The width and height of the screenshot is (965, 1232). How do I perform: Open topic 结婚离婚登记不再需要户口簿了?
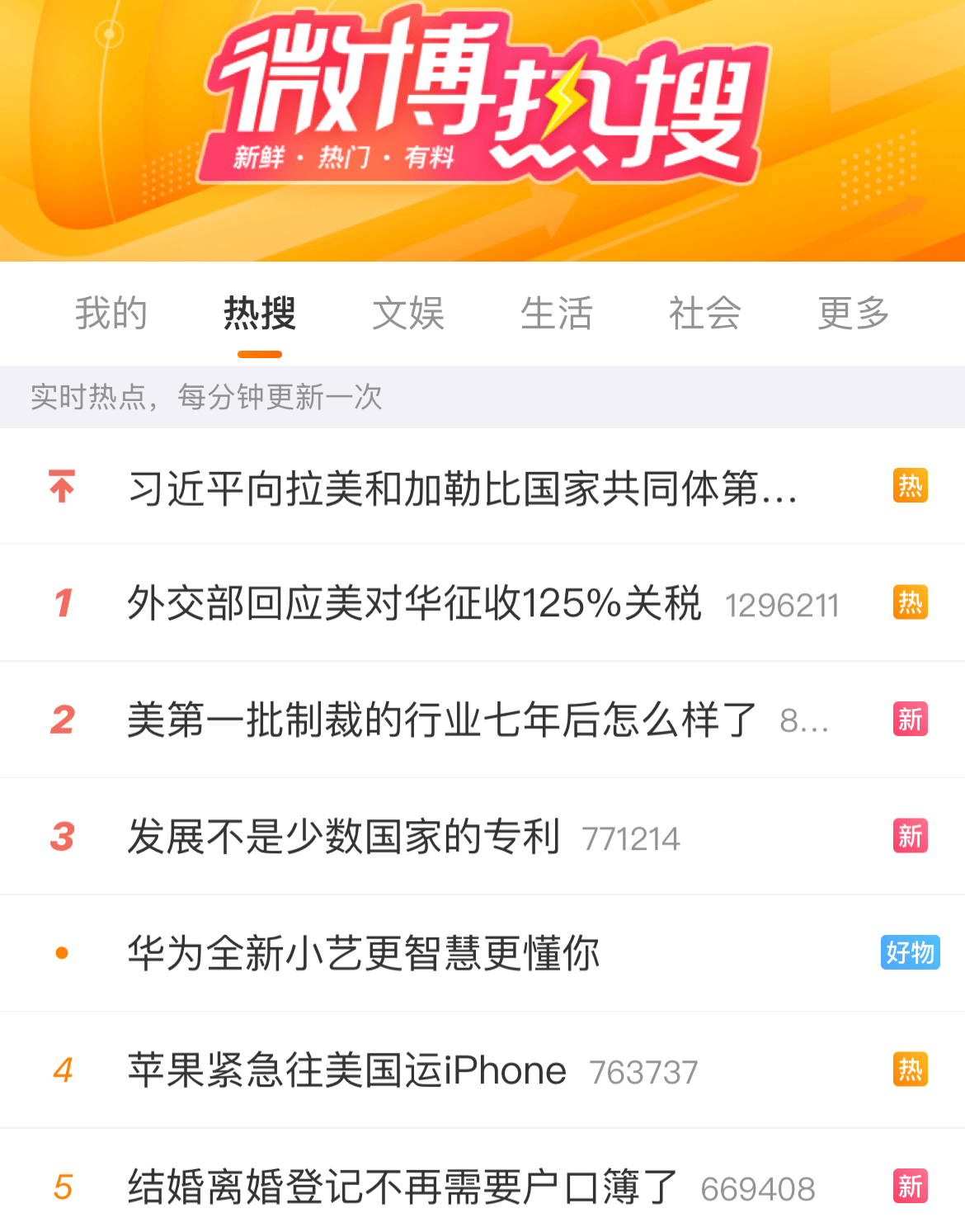point(402,1187)
